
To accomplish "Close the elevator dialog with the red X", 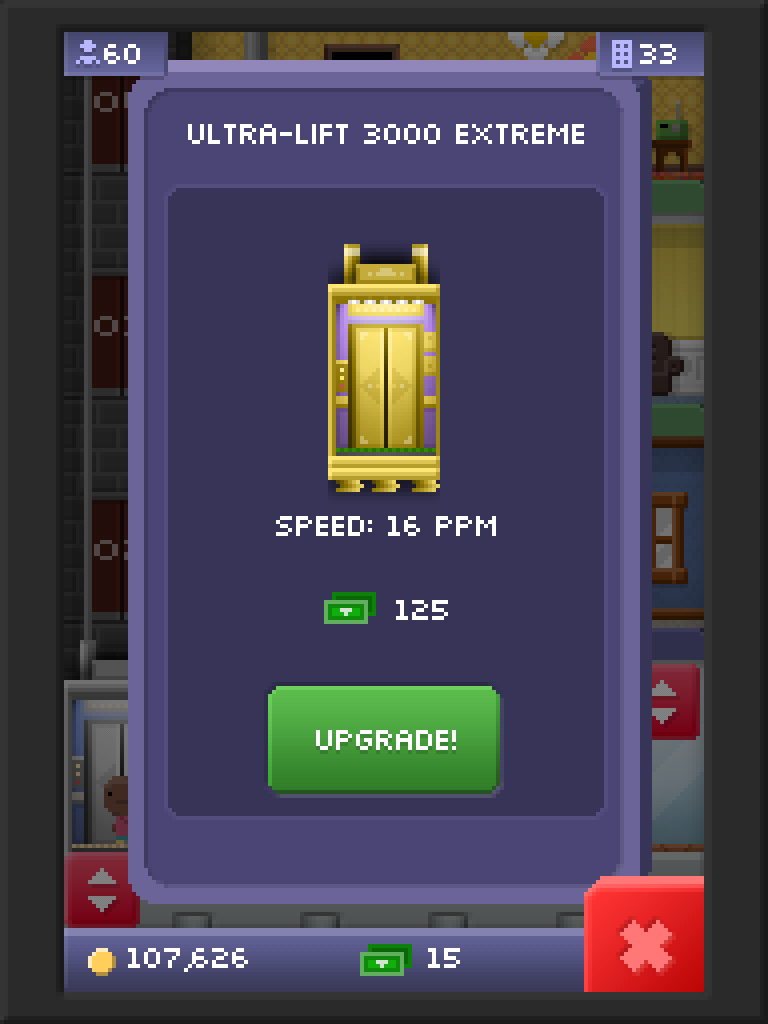I will (645, 944).
